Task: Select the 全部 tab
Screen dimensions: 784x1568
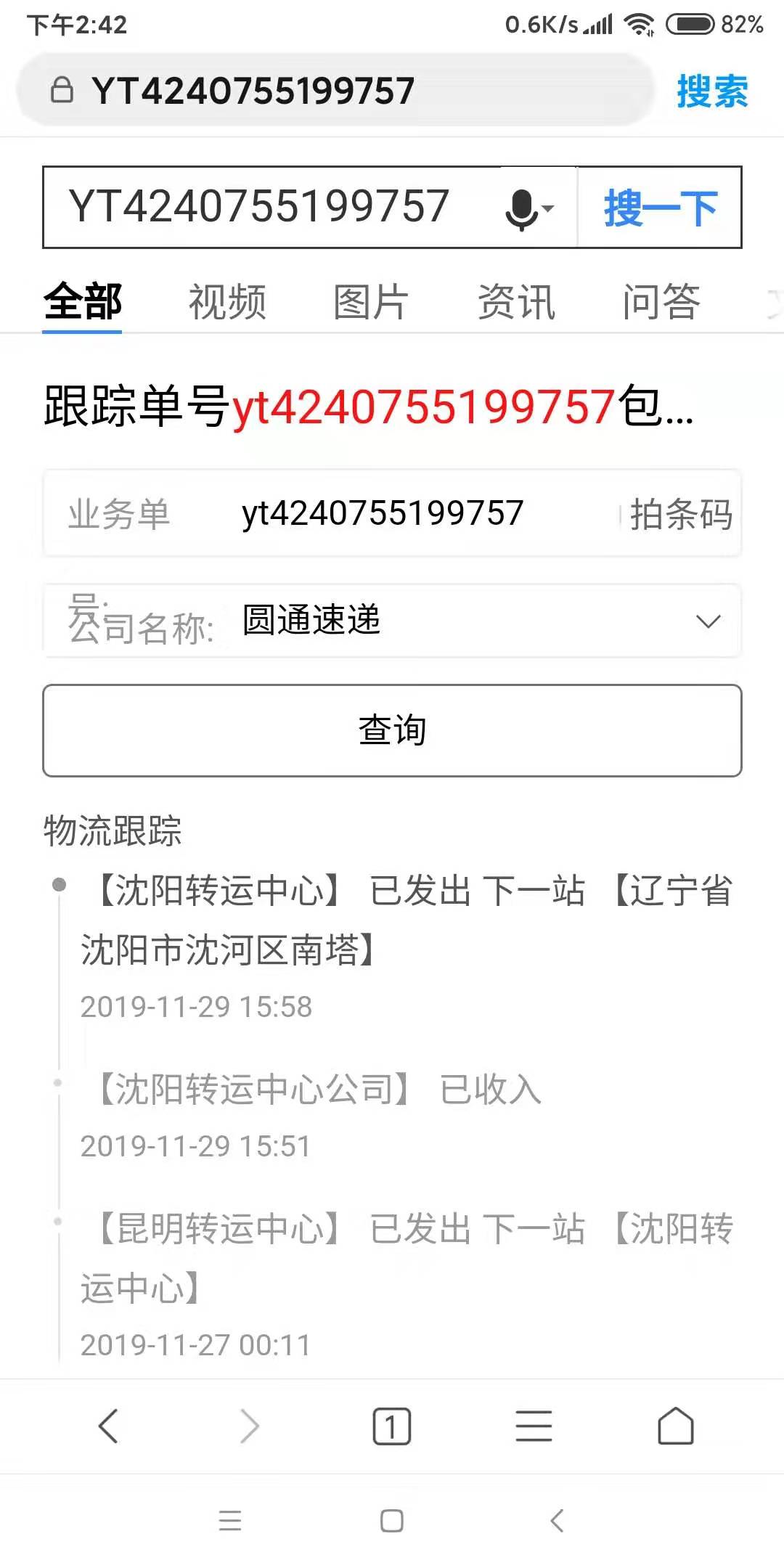Action: pyautogui.click(x=82, y=301)
